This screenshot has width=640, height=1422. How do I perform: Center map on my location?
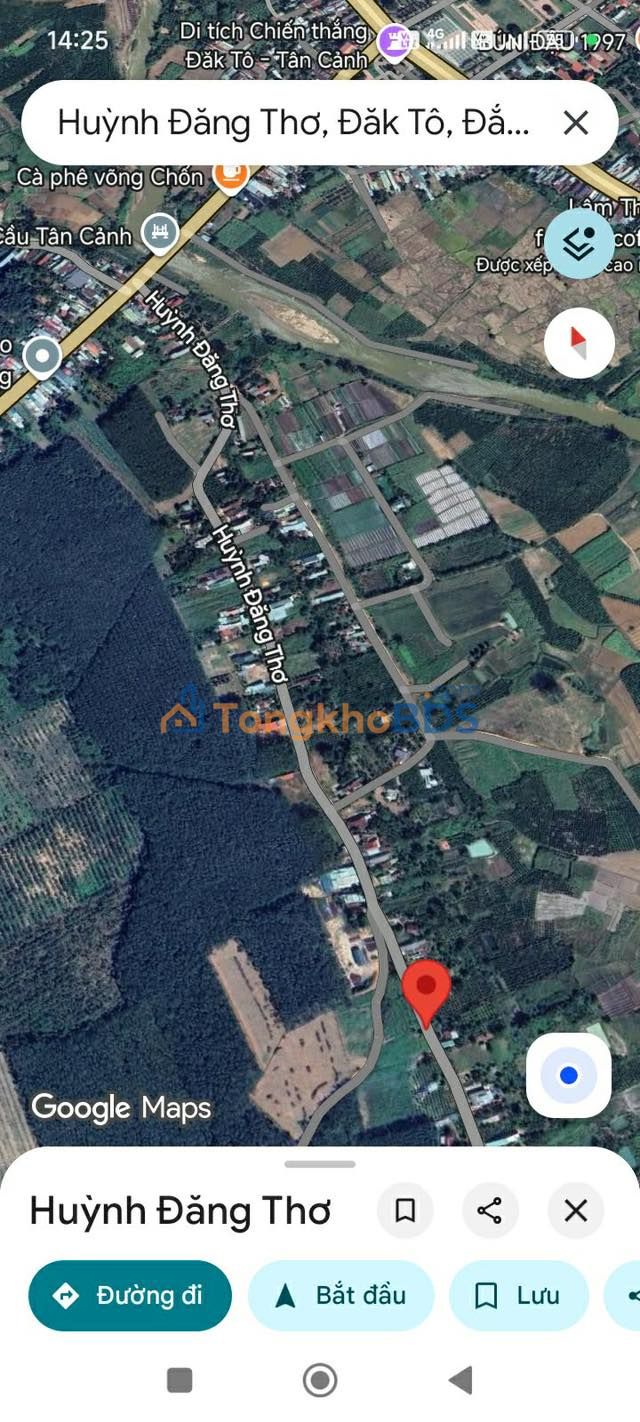pos(569,1076)
